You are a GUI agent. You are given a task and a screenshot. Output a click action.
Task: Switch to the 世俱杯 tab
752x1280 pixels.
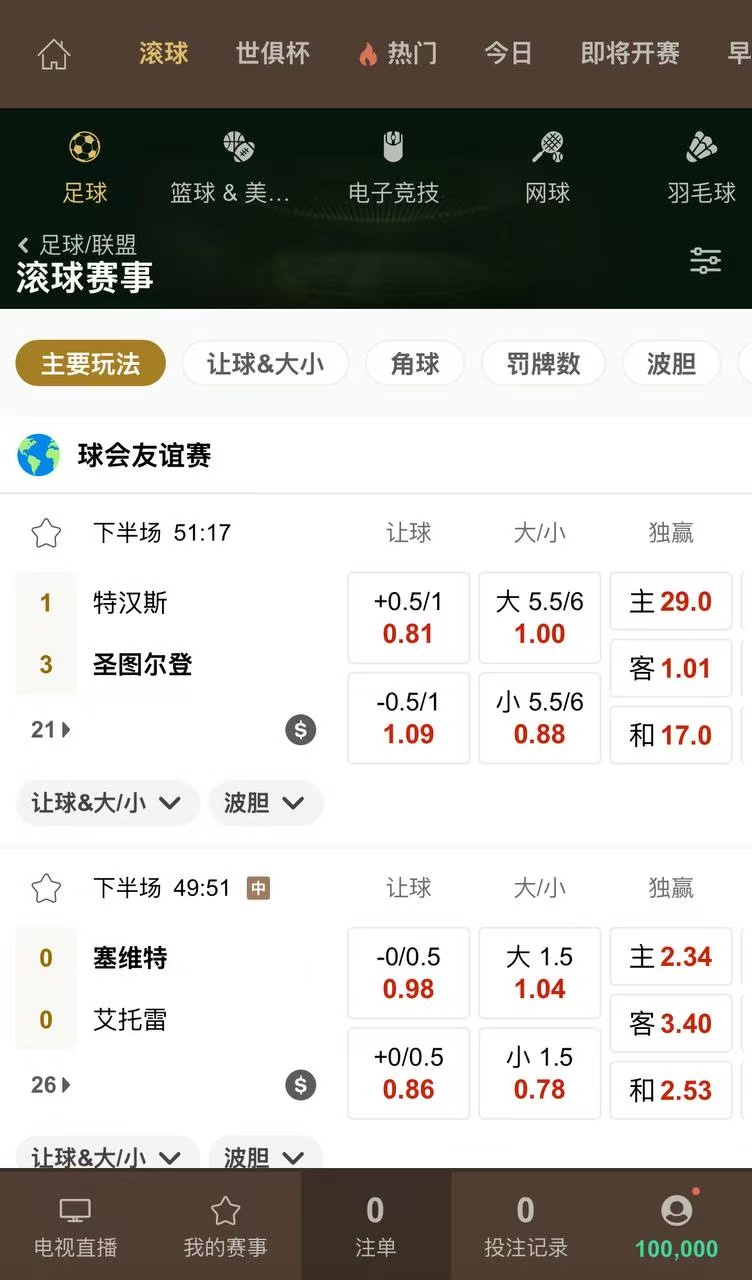click(x=272, y=53)
